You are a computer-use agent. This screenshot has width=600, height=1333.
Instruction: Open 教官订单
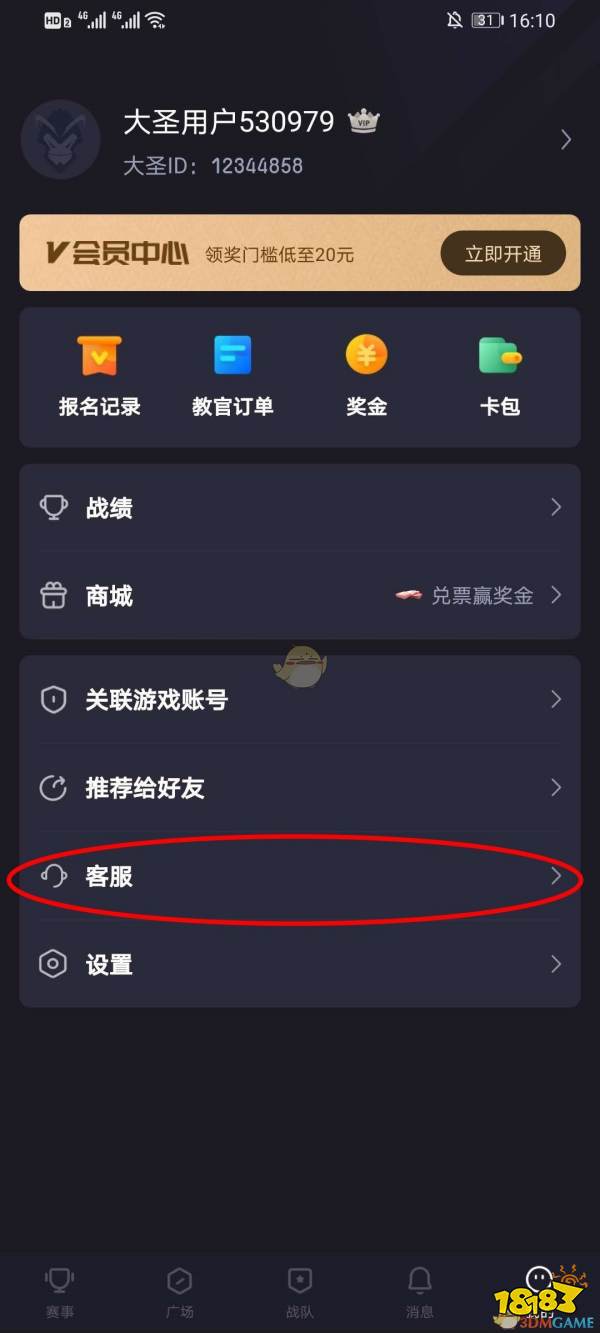pos(232,376)
